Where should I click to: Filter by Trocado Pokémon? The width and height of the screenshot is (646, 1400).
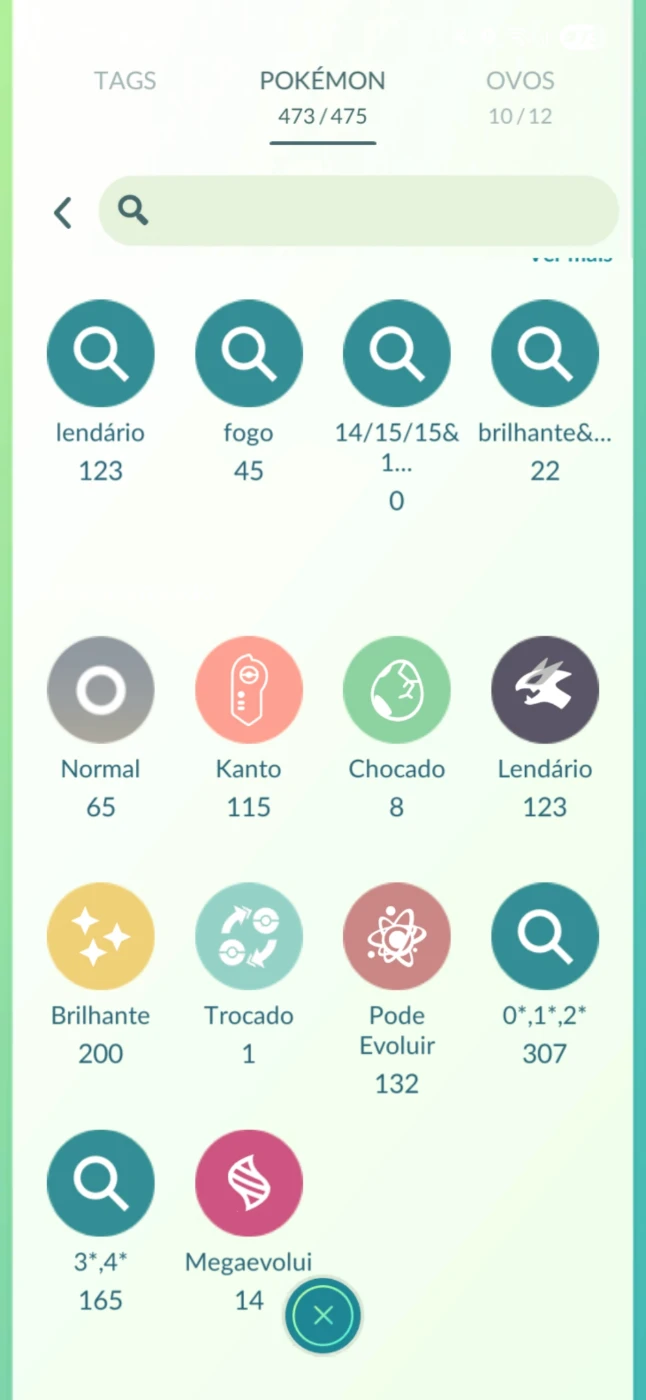click(x=248, y=936)
